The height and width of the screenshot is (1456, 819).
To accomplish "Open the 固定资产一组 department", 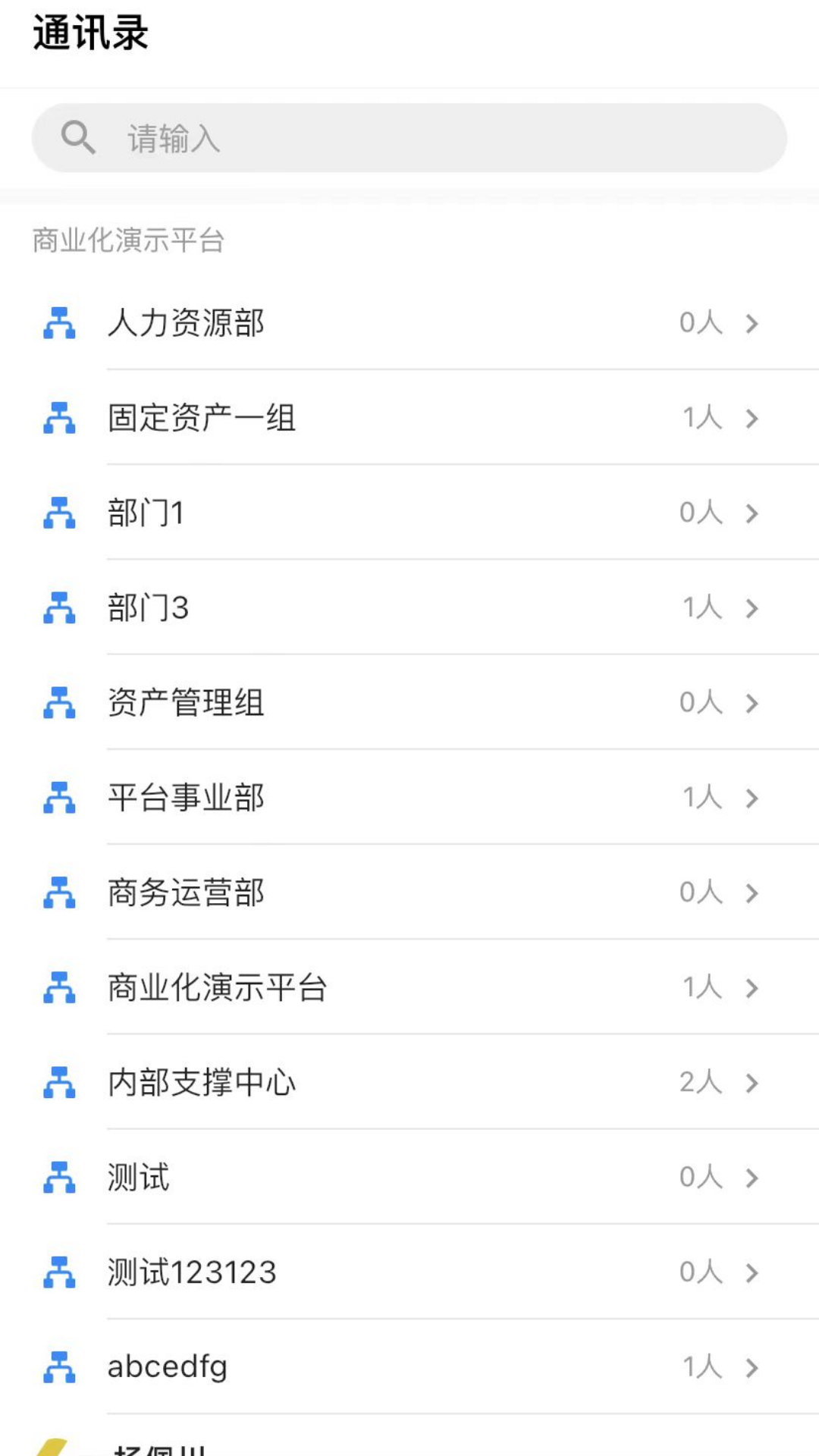I will pos(409,418).
